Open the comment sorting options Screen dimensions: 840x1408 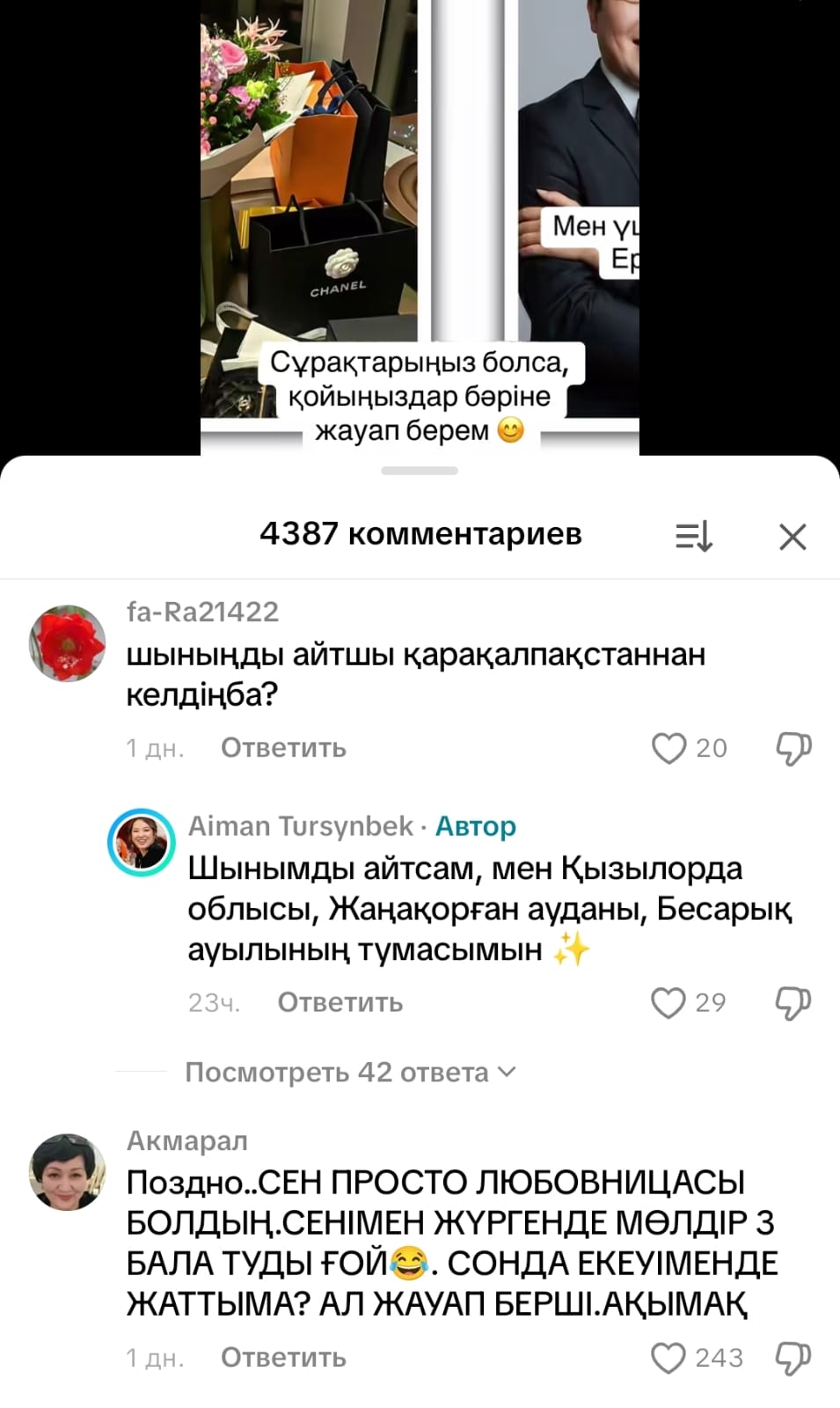693,536
